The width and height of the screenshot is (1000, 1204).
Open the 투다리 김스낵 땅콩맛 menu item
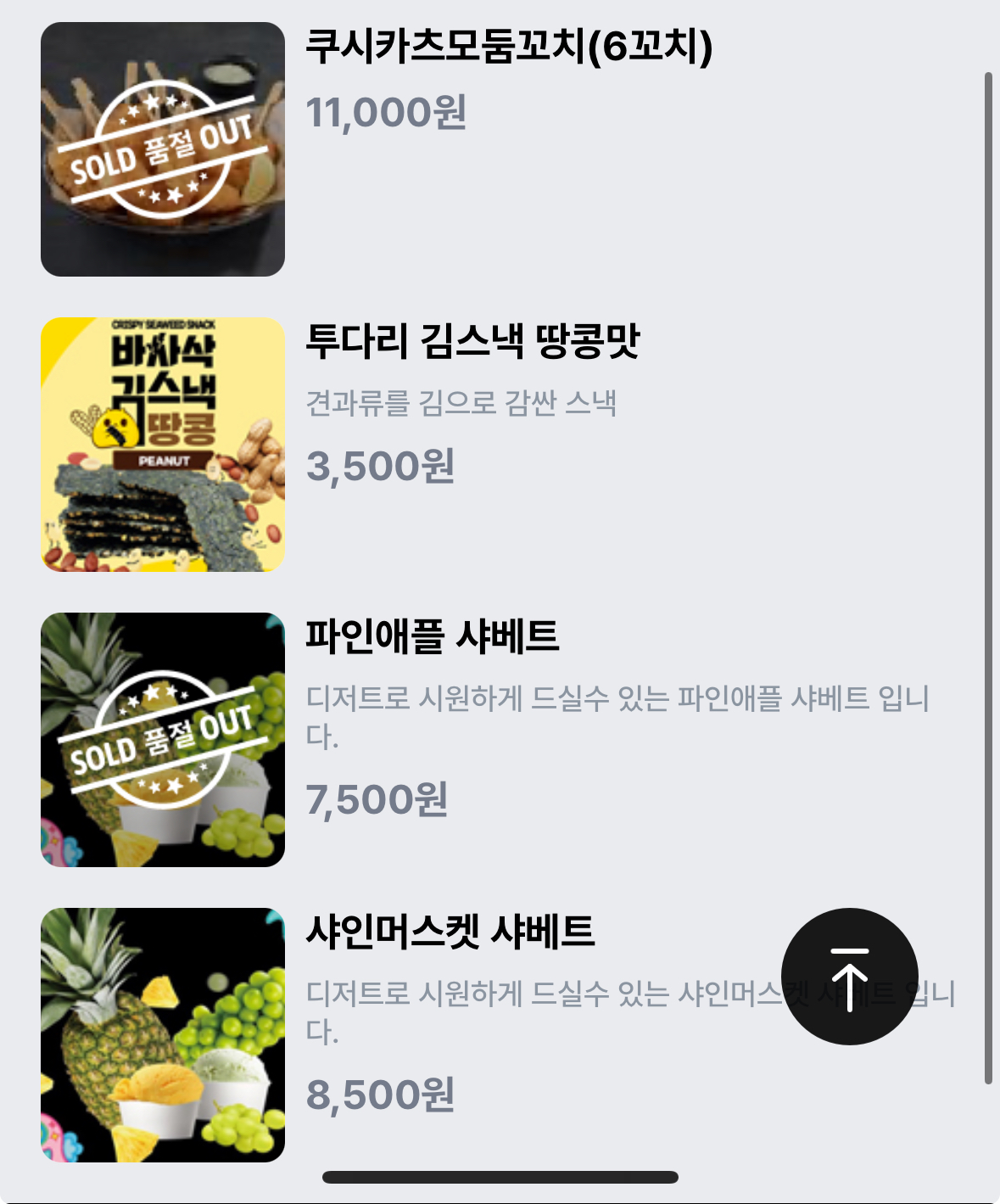(x=472, y=341)
